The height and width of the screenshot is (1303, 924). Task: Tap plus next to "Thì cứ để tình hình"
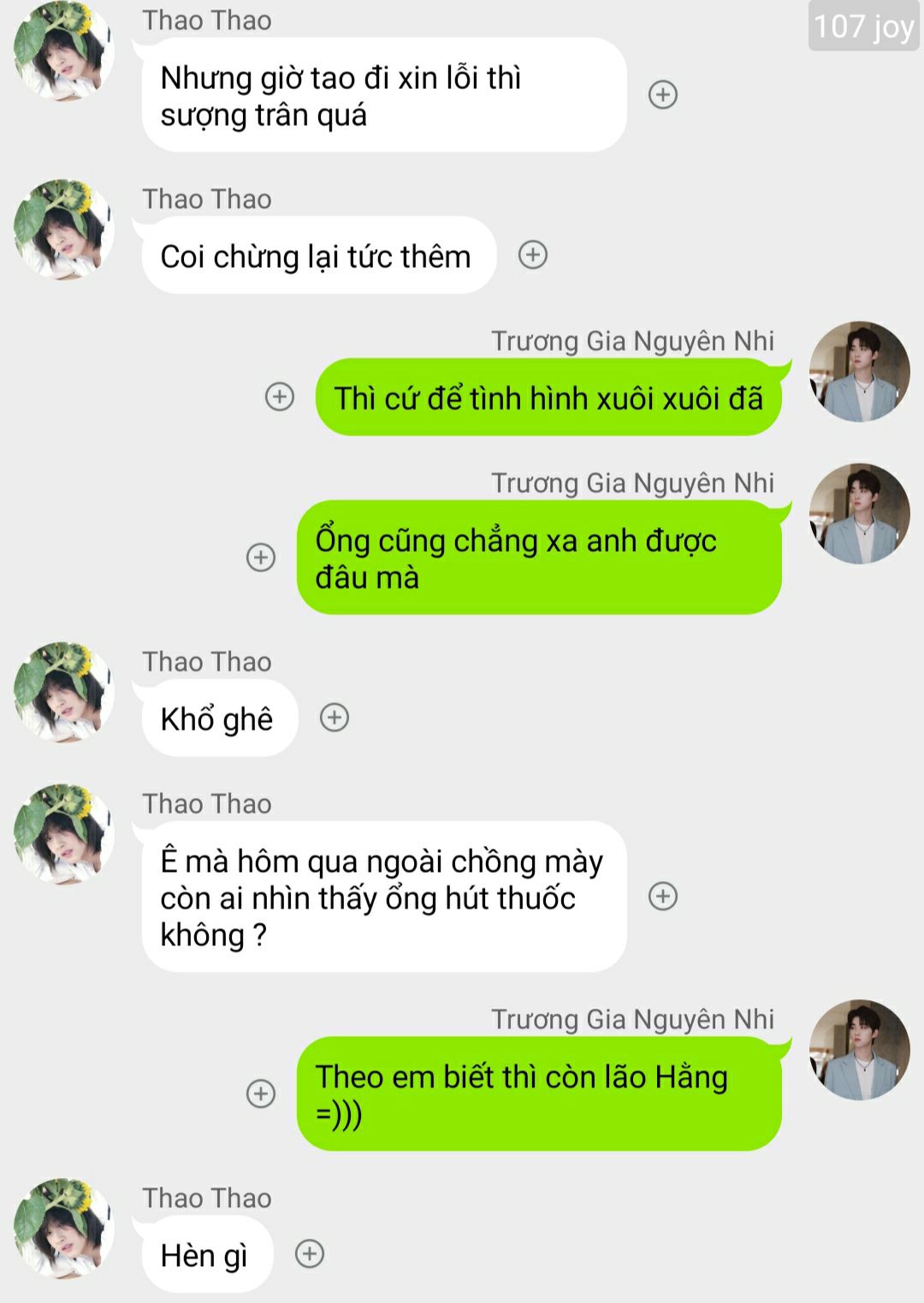(280, 396)
